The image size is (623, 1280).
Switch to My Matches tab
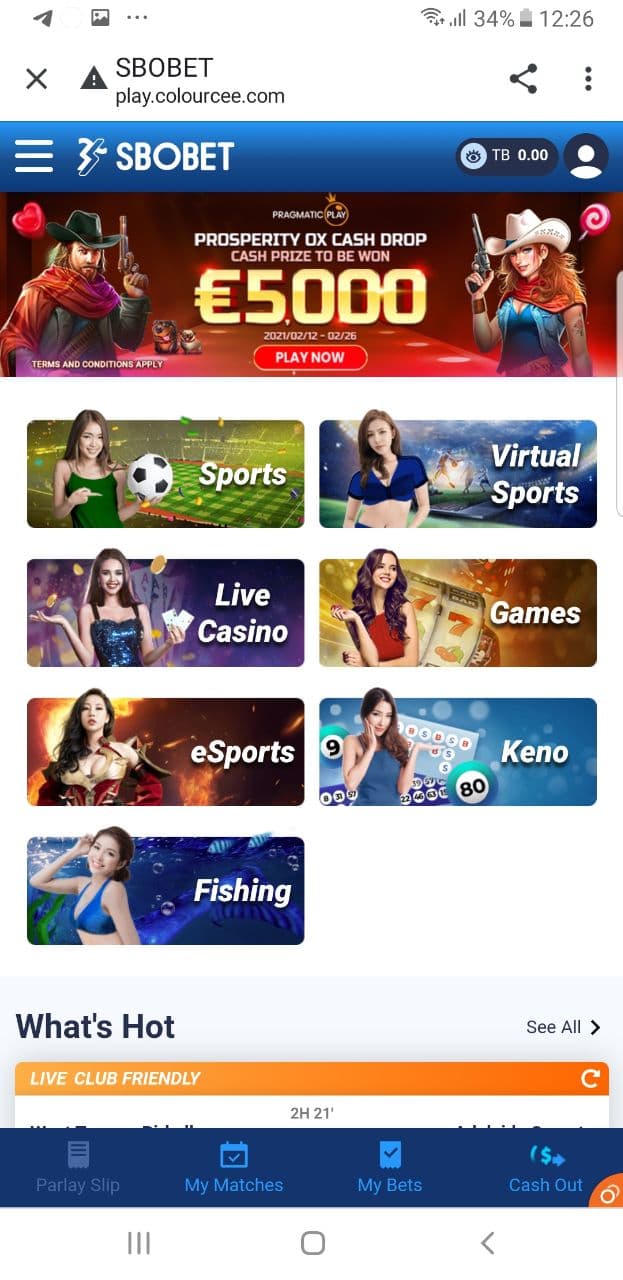[x=234, y=1168]
